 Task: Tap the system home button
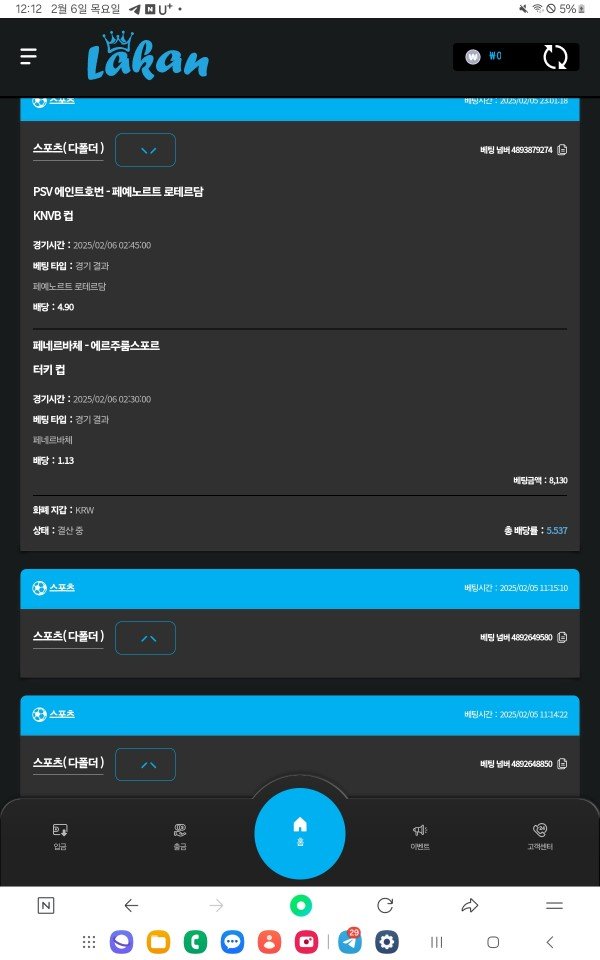pyautogui.click(x=493, y=942)
